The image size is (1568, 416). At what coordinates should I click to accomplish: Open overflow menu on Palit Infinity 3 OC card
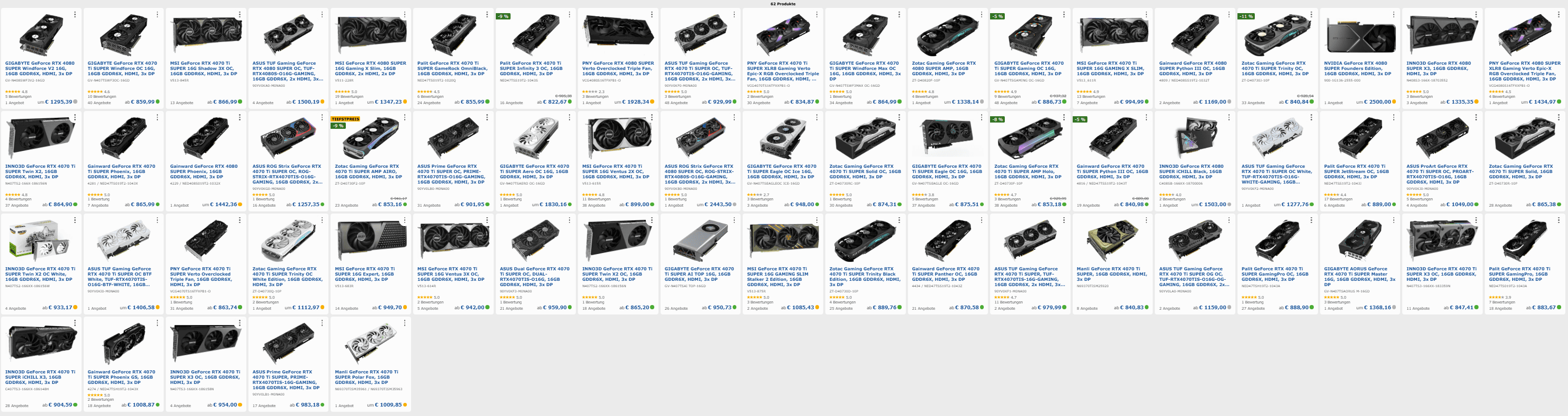[569, 14]
